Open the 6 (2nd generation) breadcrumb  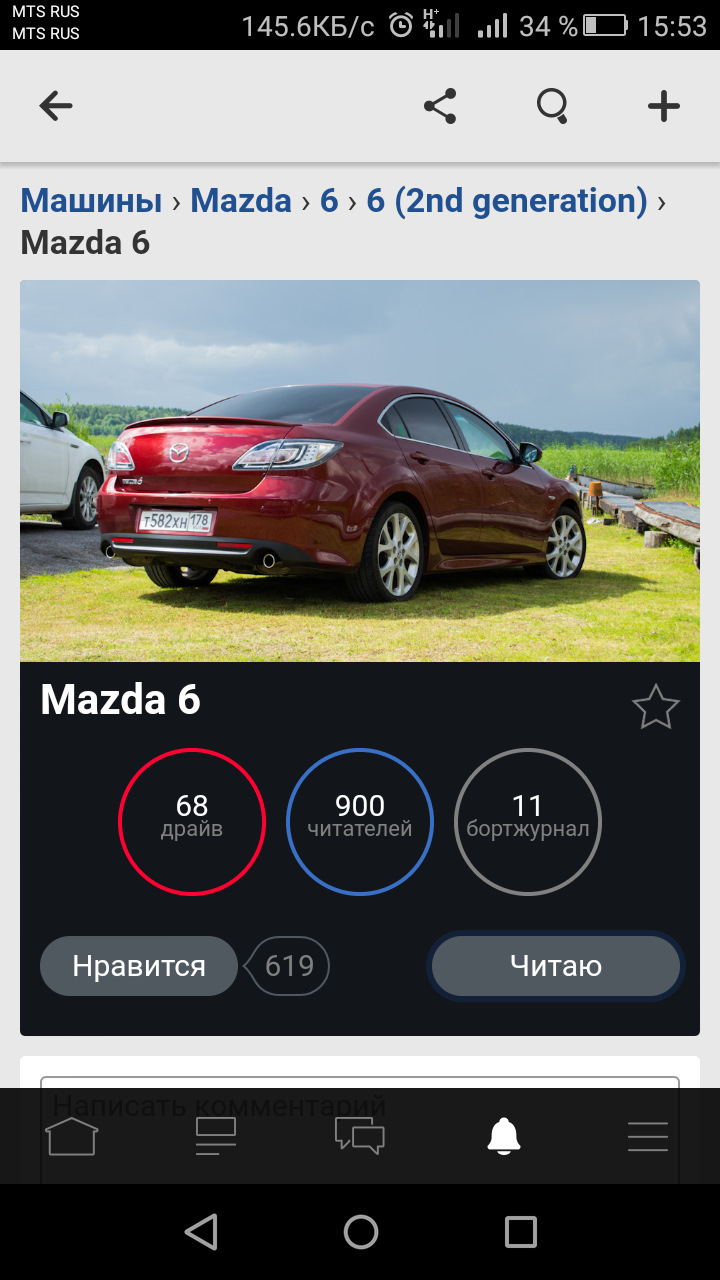[507, 201]
